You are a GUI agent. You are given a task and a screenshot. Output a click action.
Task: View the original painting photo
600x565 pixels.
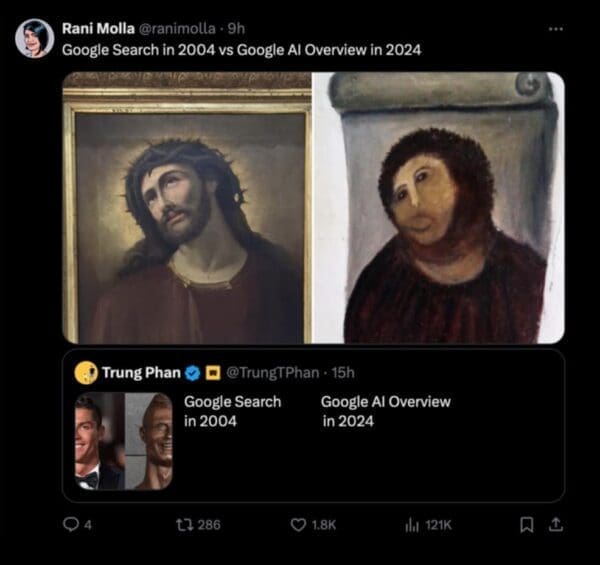point(187,208)
